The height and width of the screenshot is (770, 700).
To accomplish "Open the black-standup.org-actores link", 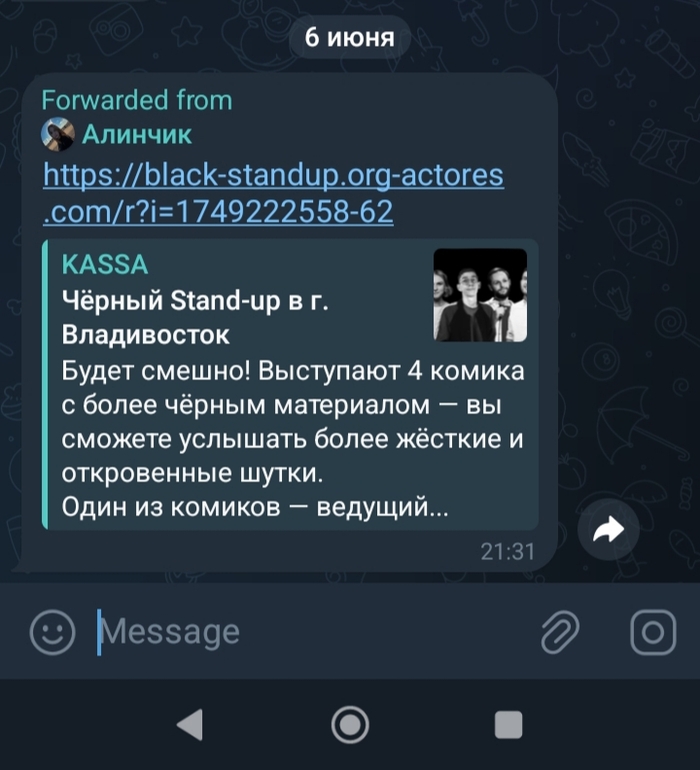I will [272, 194].
